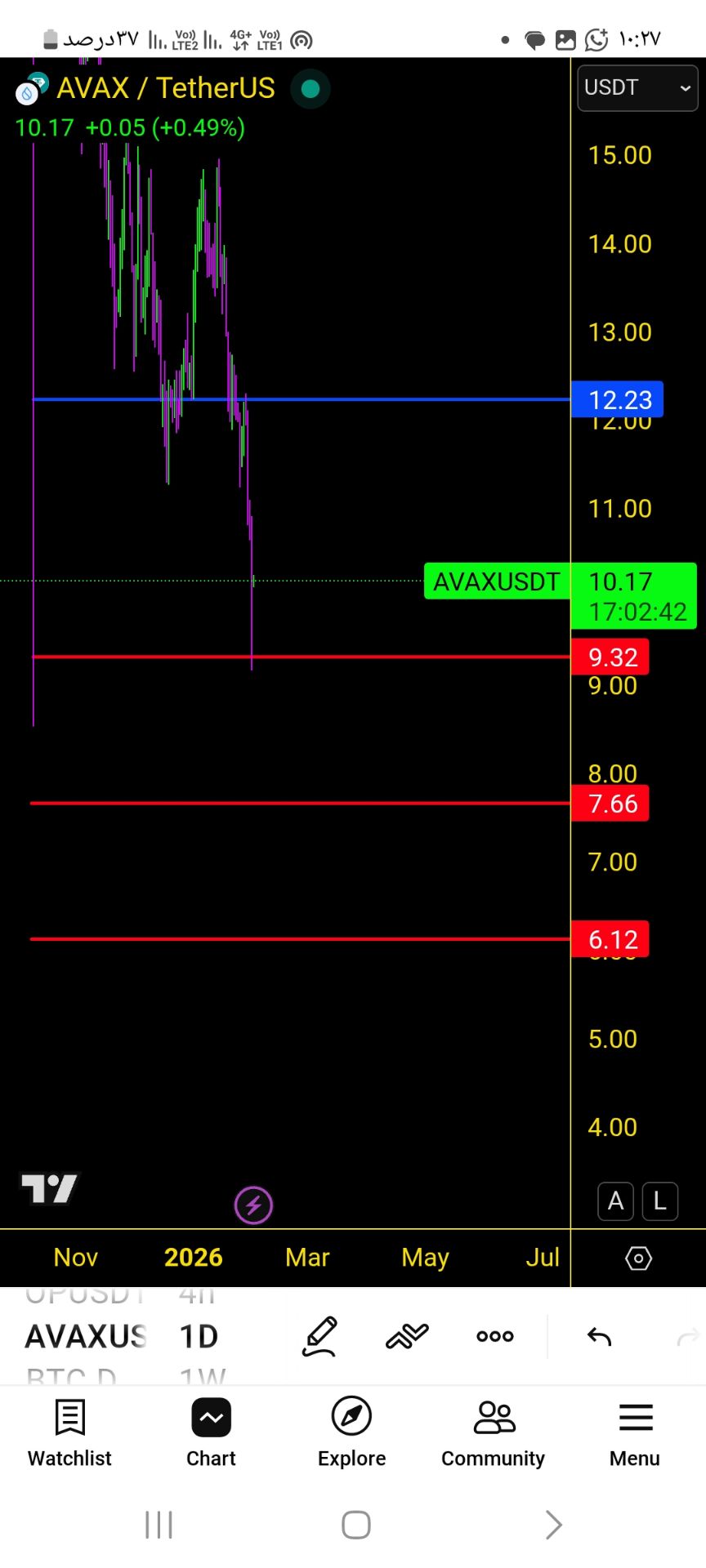Open the AVAX / TetherUS symbol title
Screen dimensions: 706x1568
[165, 88]
